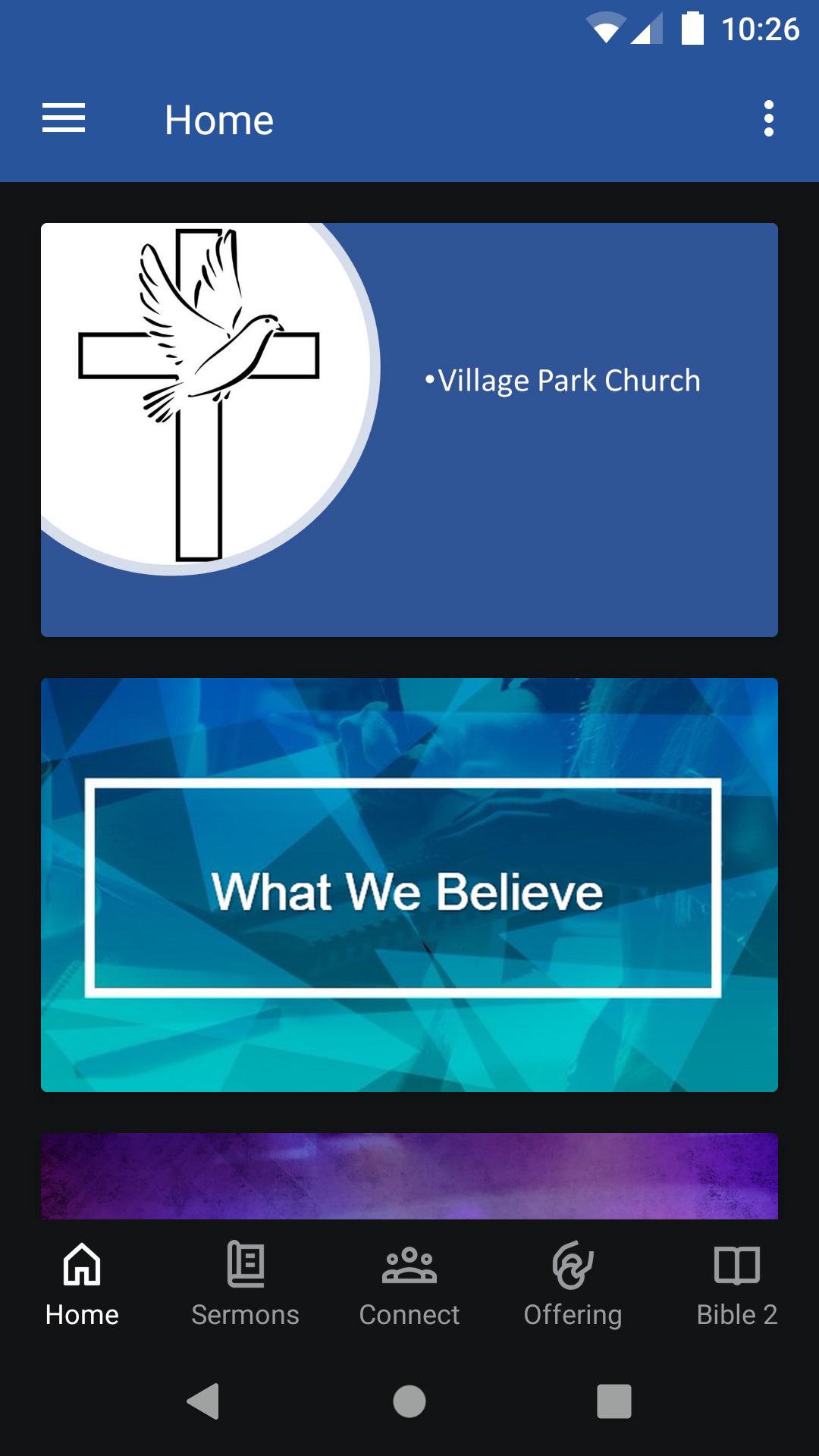The image size is (819, 1456).
Task: Switch to the Sermons tab
Action: (246, 1283)
